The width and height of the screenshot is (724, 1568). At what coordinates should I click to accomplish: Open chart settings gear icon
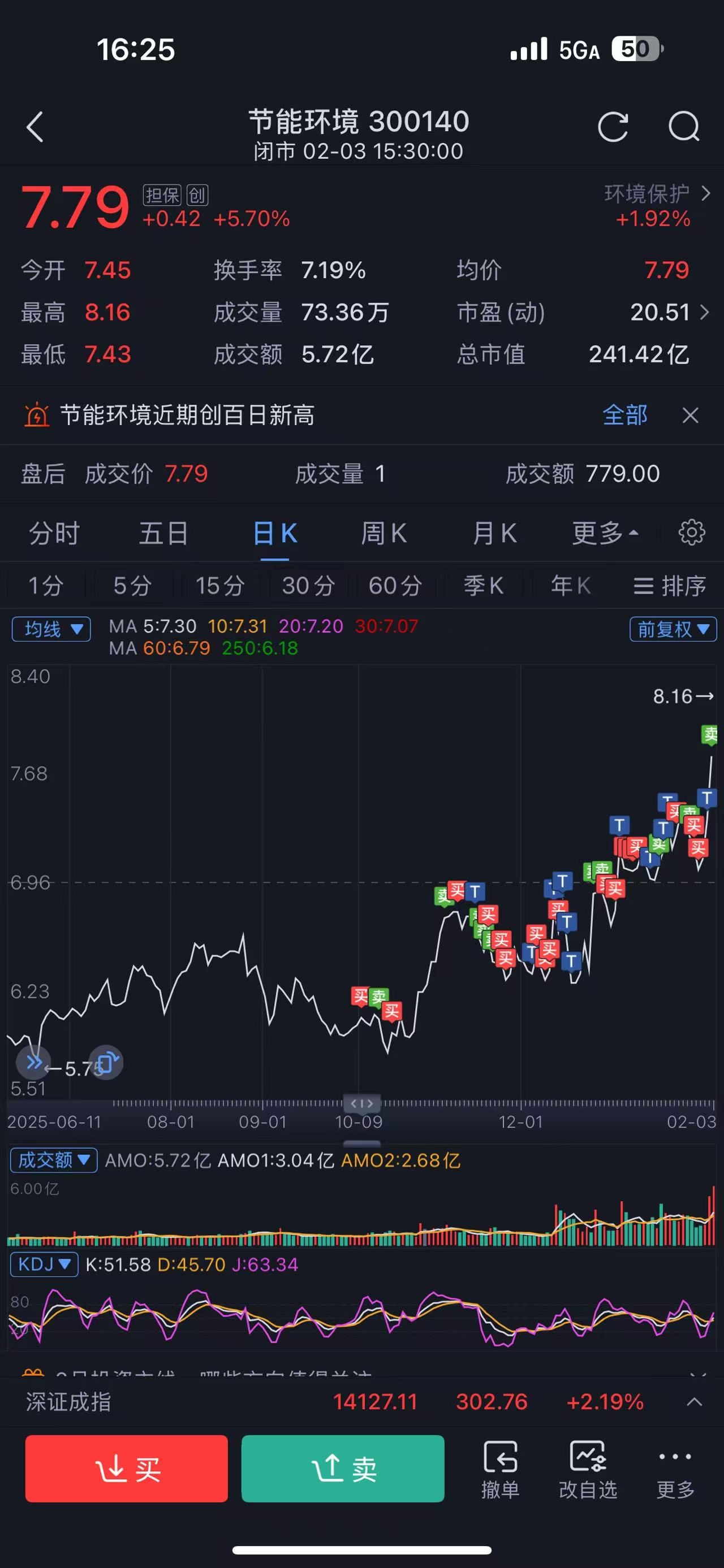tap(691, 532)
